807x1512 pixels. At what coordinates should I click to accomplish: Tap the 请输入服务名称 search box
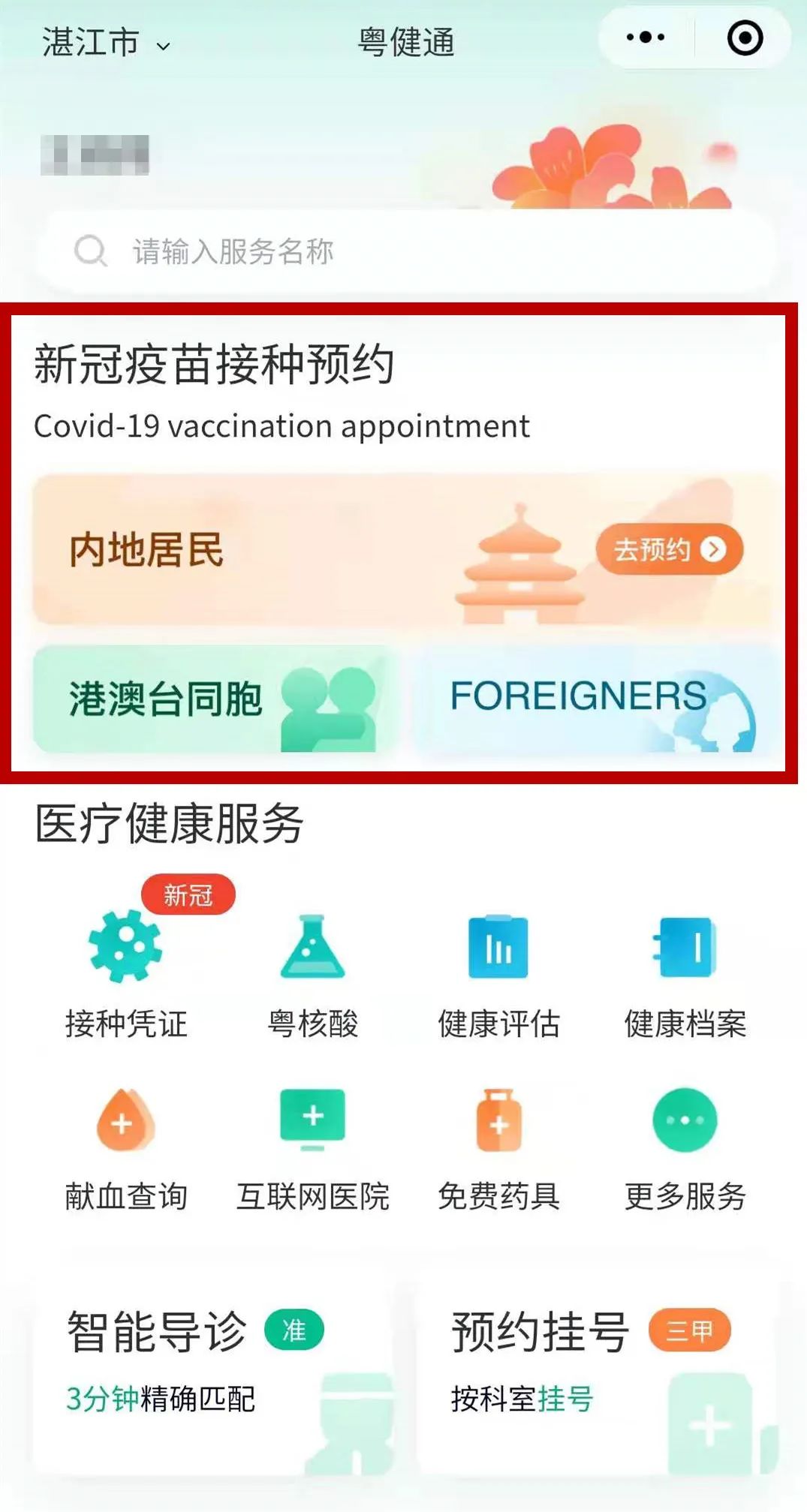pos(405,251)
